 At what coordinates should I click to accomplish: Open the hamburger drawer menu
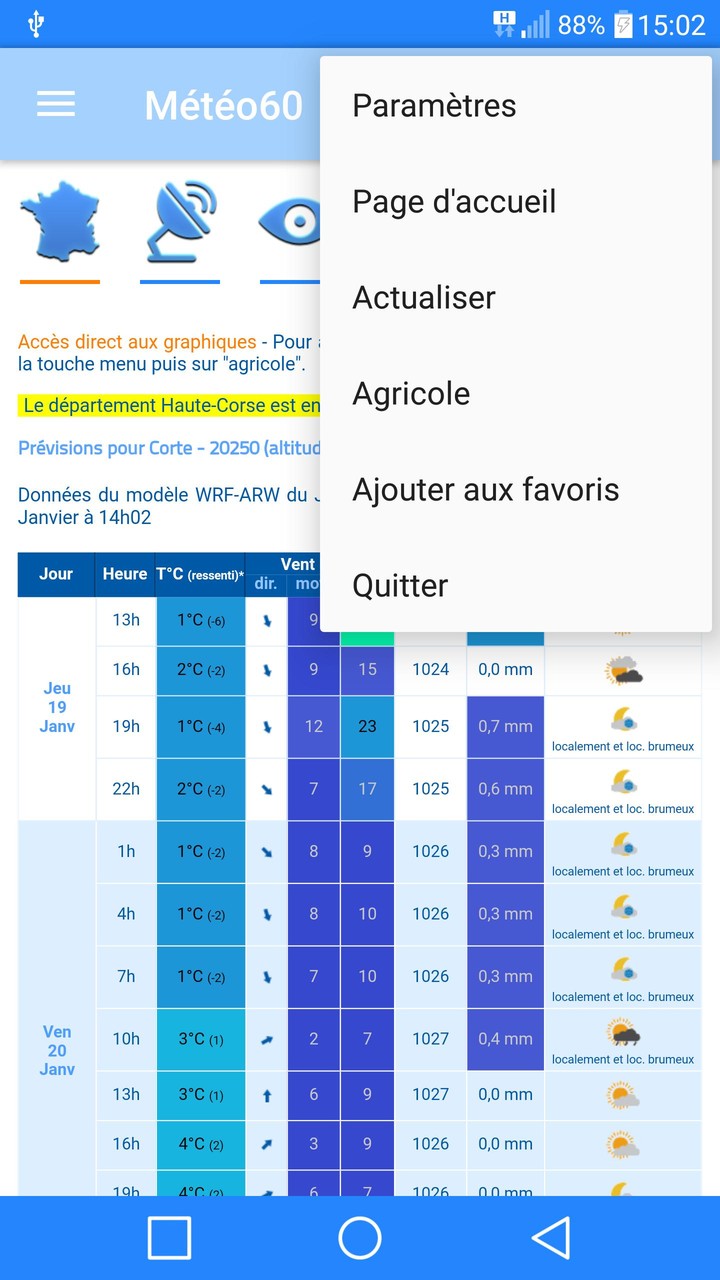click(56, 104)
